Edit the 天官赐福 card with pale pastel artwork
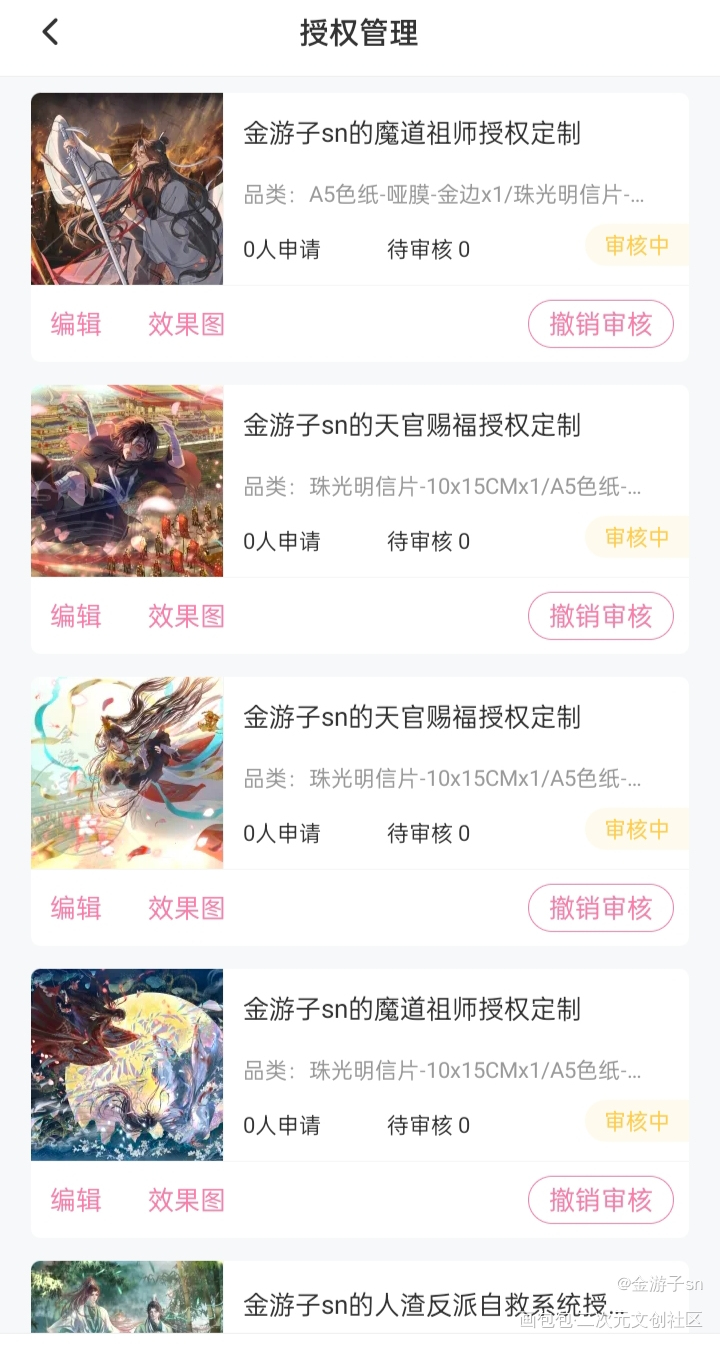Image resolution: width=720 pixels, height=1346 pixels. point(76,908)
